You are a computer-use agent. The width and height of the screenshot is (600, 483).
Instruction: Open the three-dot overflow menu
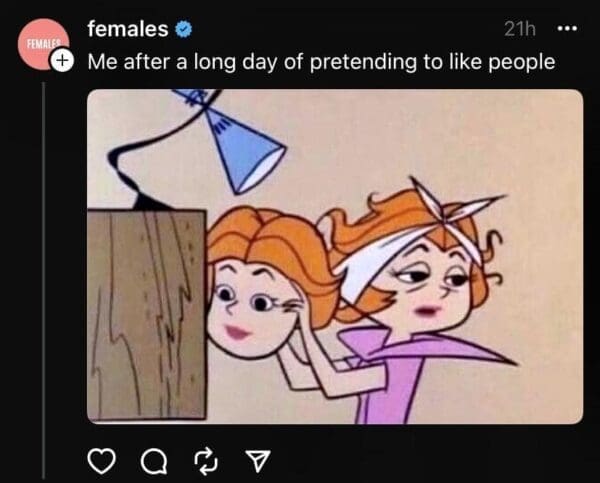coord(567,29)
